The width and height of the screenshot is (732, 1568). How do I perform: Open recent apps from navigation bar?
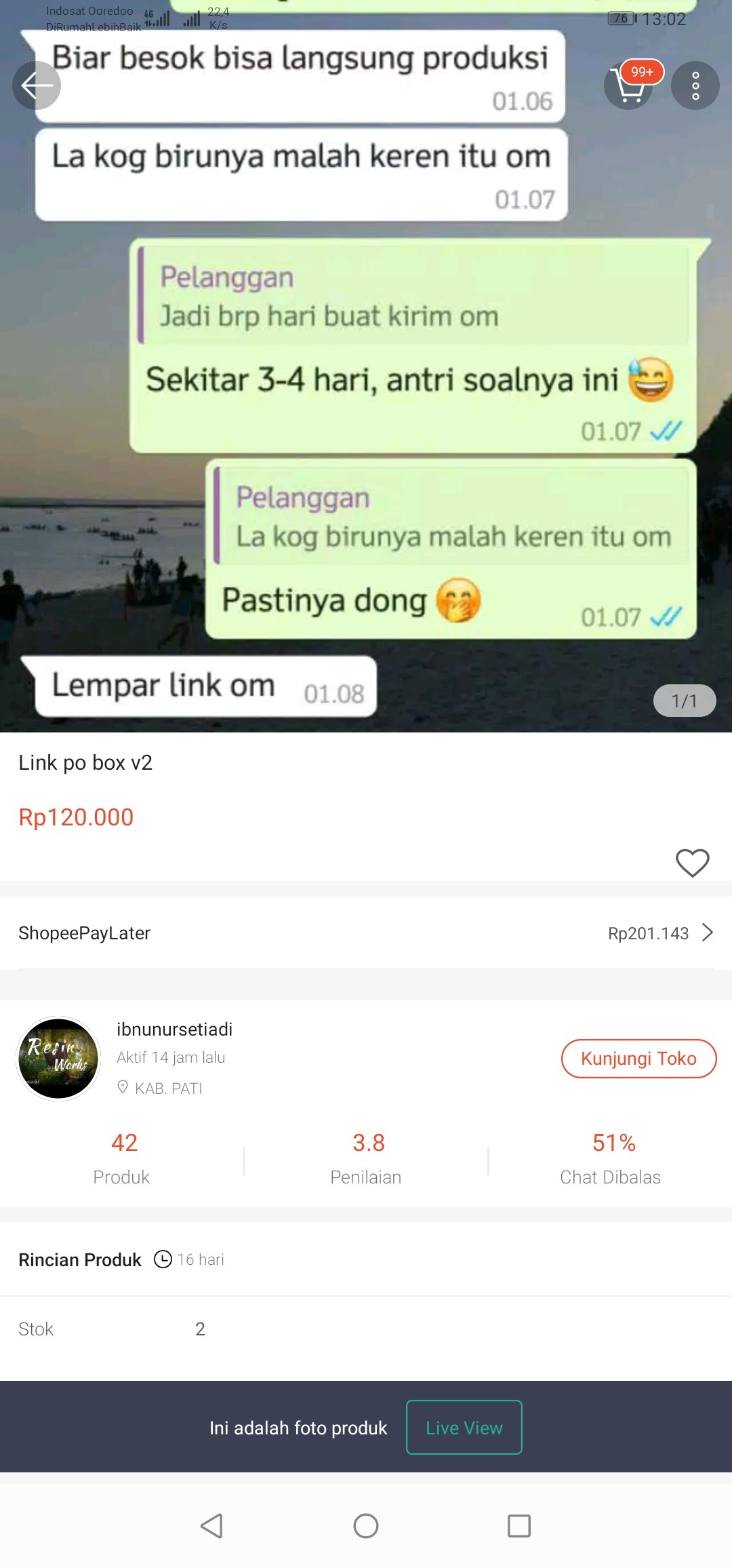tap(519, 1526)
